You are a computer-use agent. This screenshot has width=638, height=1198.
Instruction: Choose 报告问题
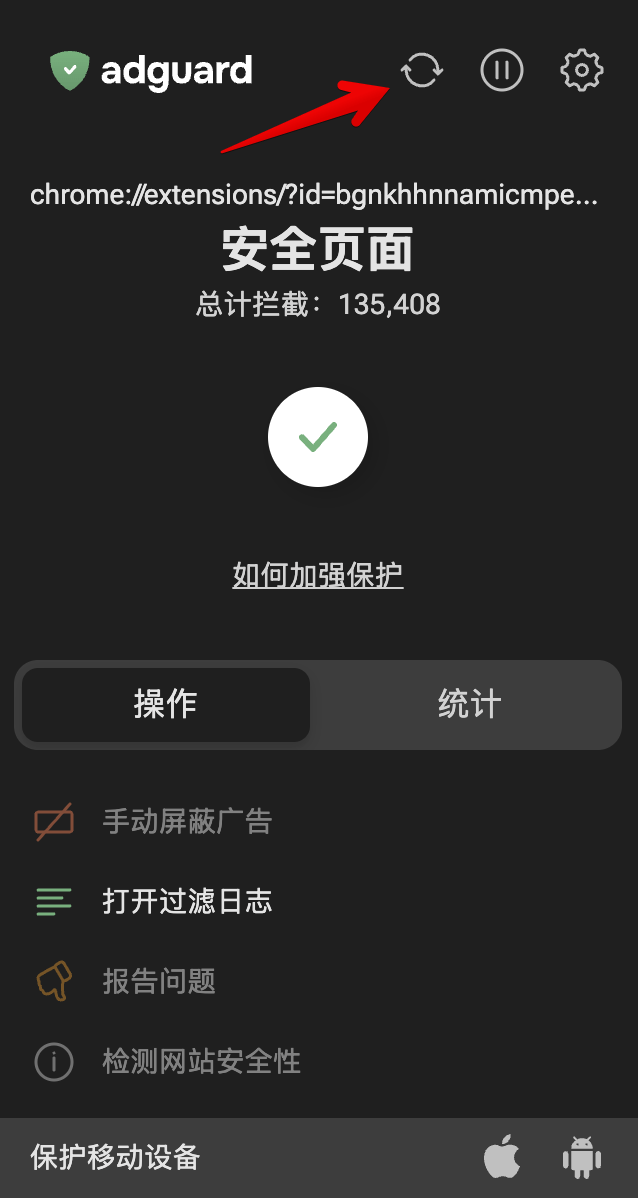(159, 981)
